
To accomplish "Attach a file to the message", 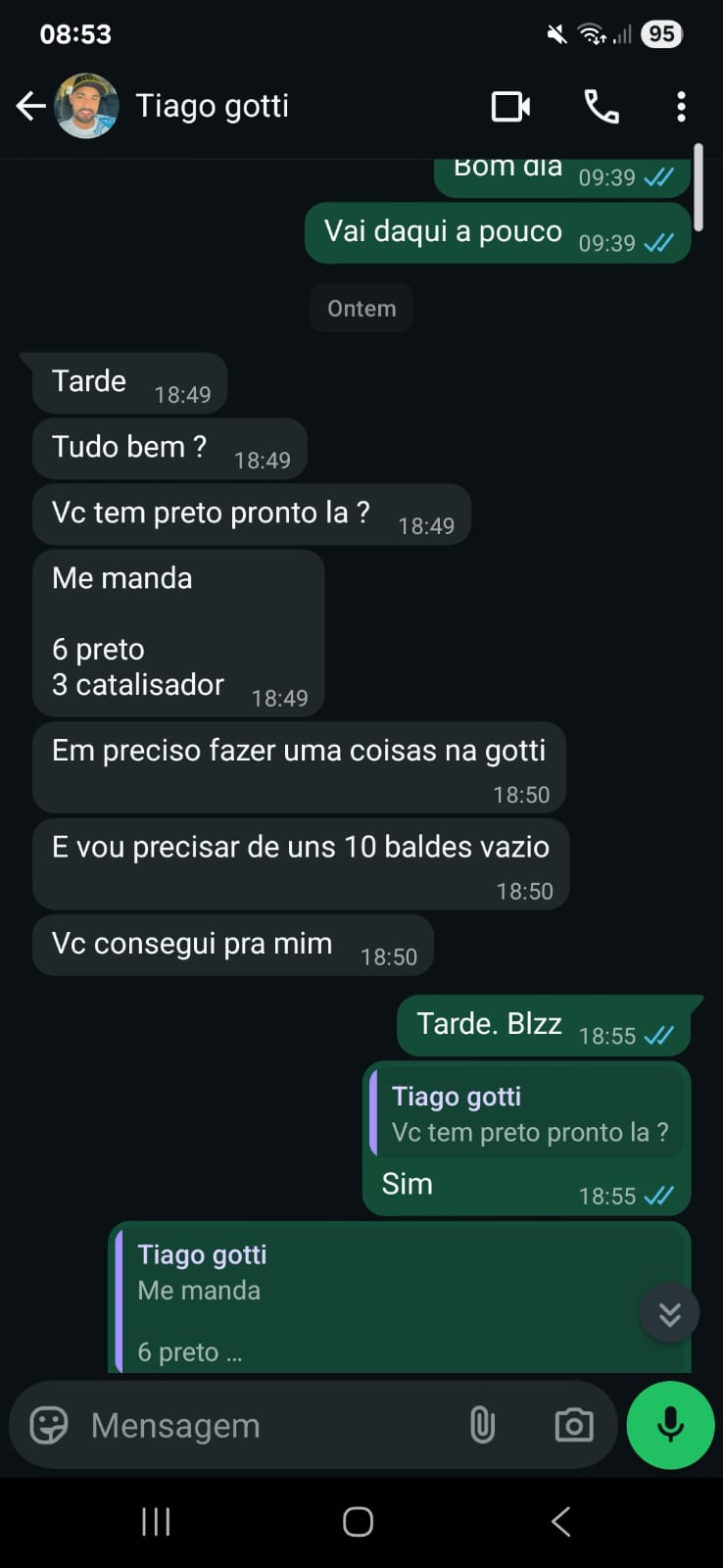I will point(482,1425).
